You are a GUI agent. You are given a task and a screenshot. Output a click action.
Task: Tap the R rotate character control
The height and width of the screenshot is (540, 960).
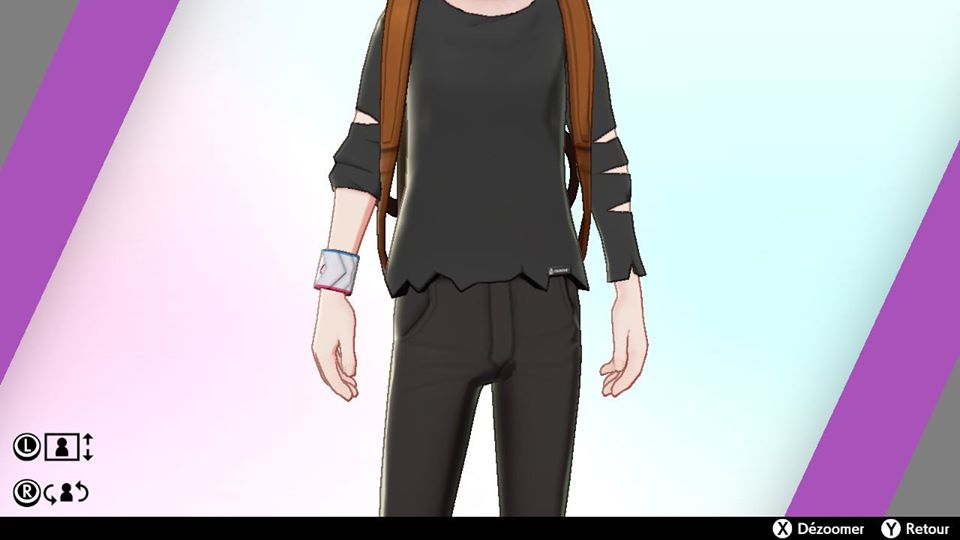52,492
